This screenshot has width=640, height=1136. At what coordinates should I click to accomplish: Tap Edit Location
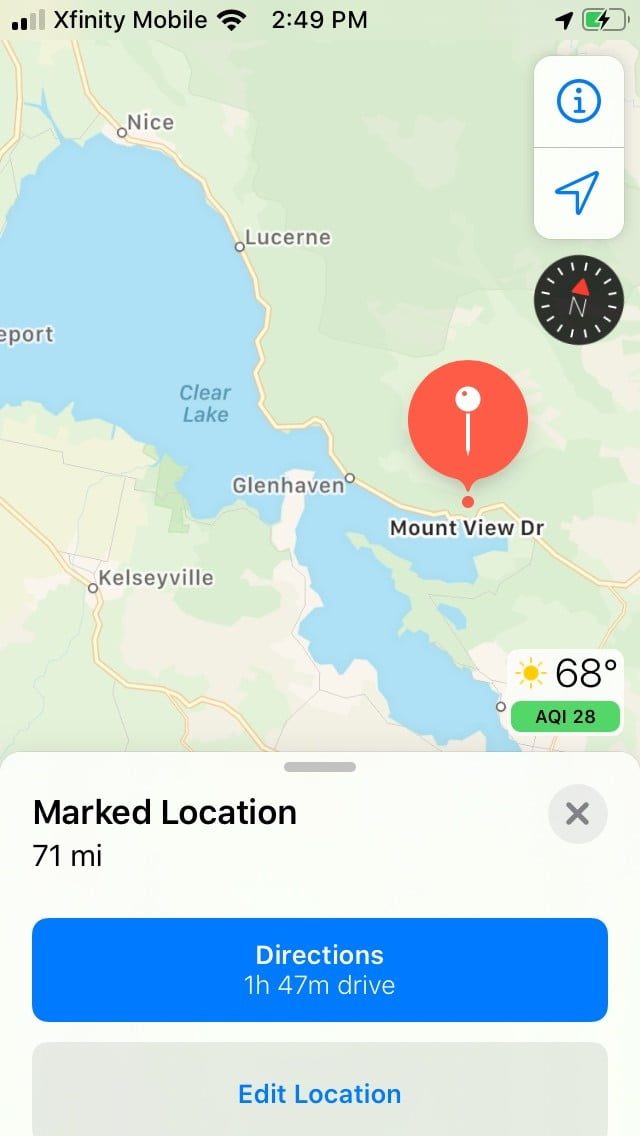point(320,1093)
